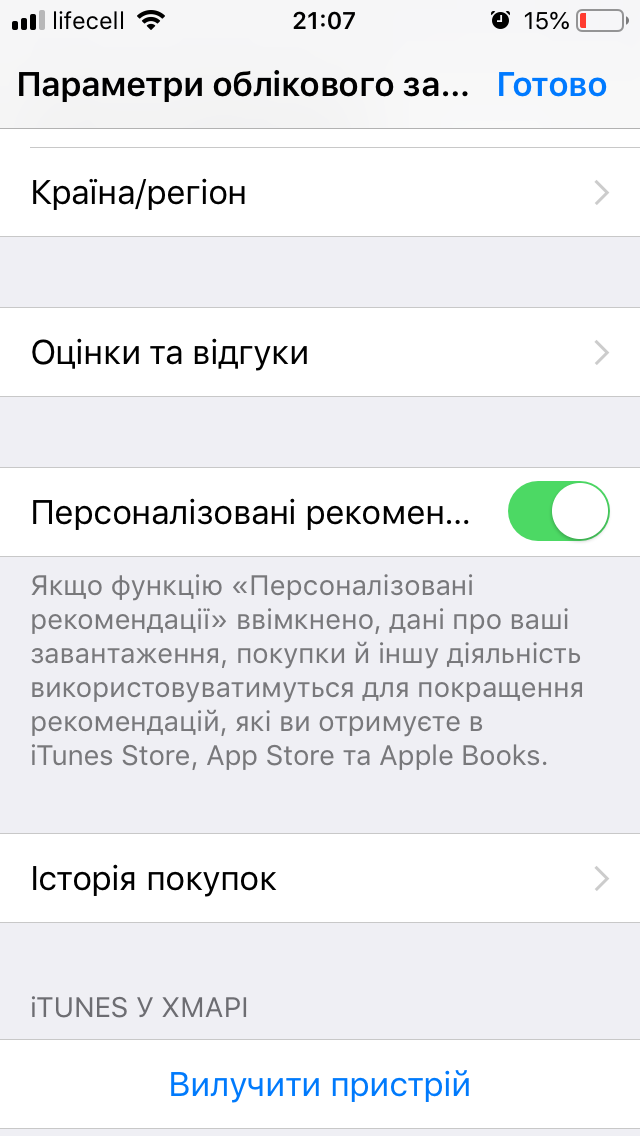Open Оцінки та відгуки
This screenshot has width=640, height=1136.
(x=320, y=352)
